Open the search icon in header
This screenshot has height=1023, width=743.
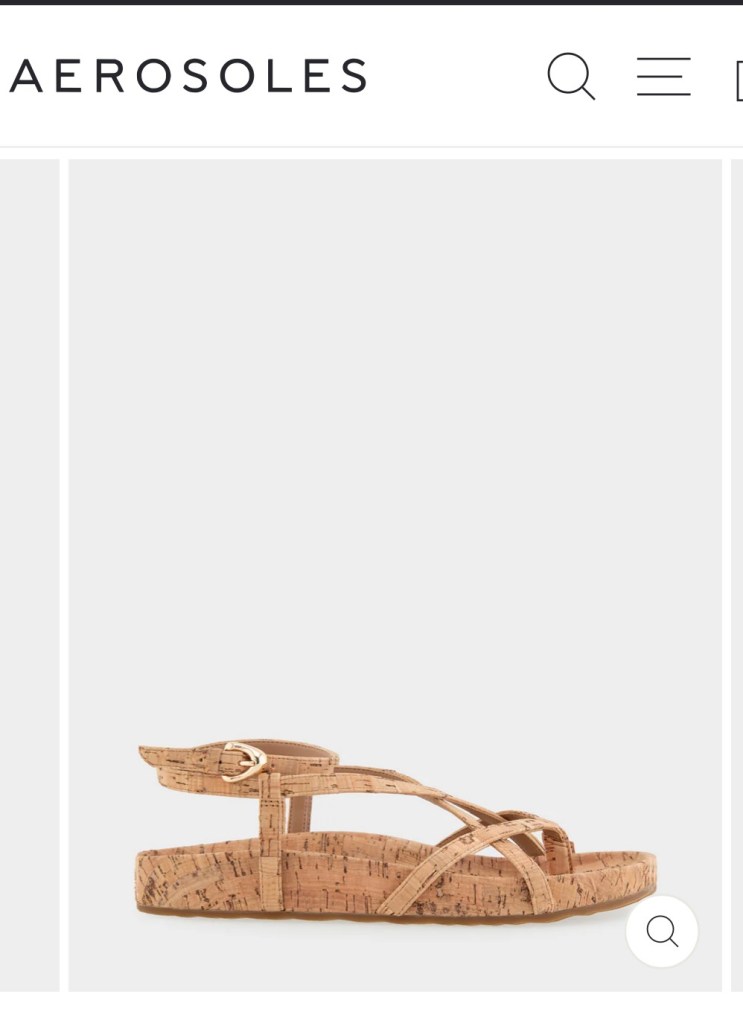(x=571, y=76)
